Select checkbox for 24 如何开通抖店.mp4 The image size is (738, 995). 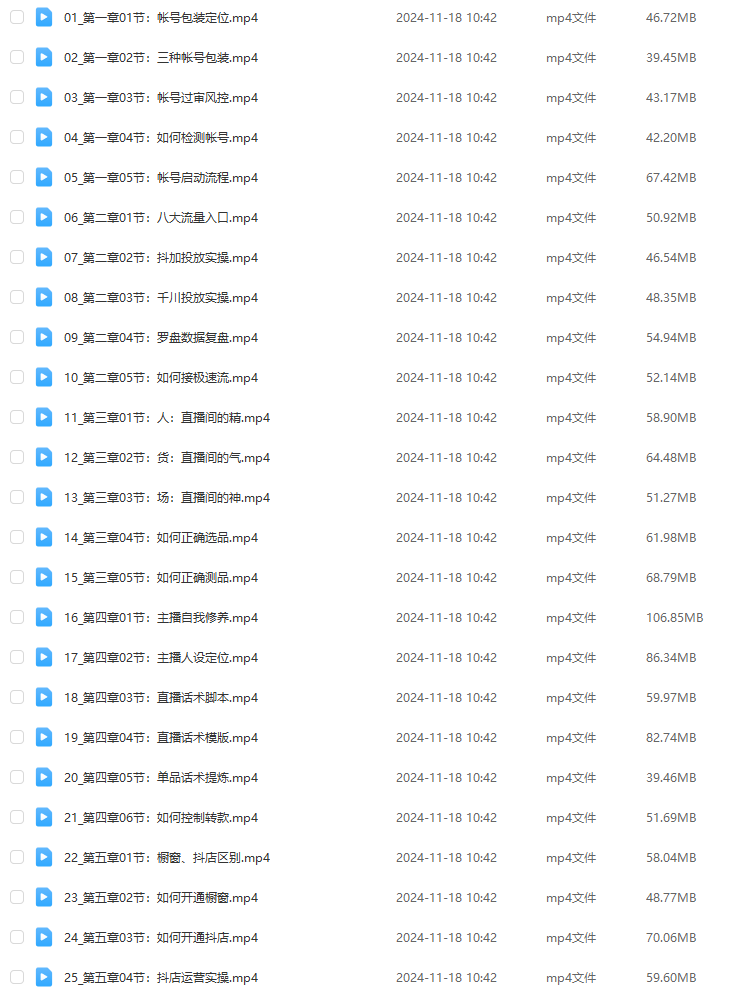17,937
